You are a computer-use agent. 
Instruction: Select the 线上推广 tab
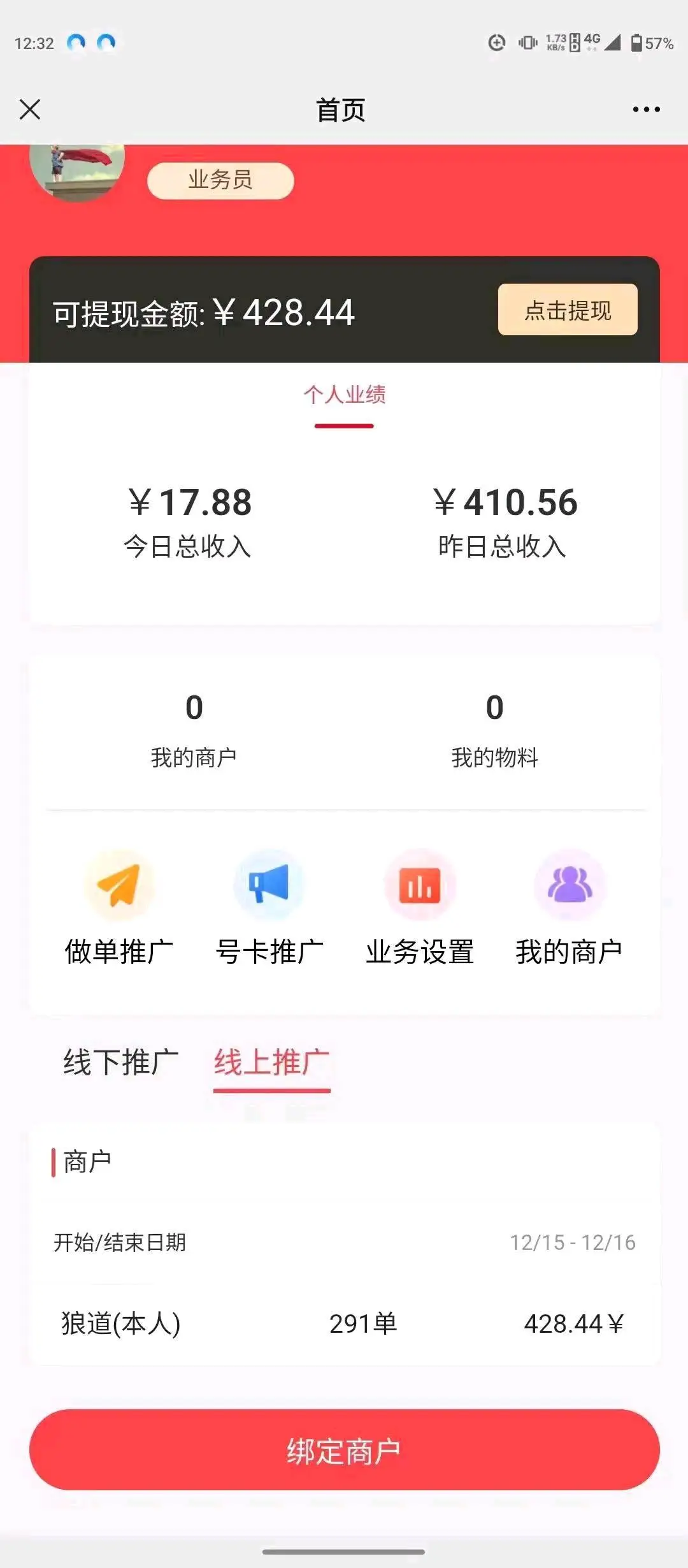[x=271, y=1063]
